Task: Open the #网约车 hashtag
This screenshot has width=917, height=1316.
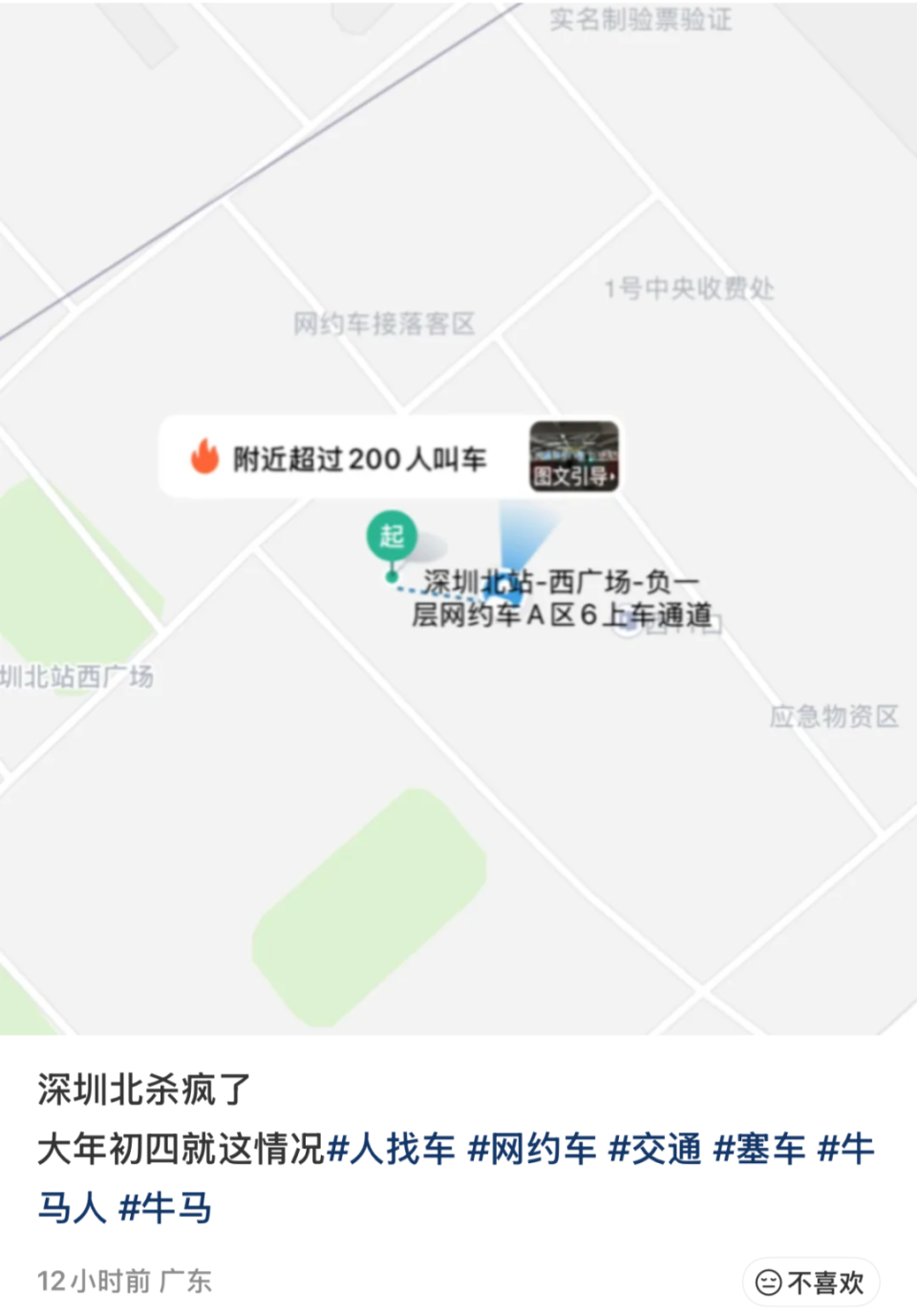Action: [x=535, y=1154]
